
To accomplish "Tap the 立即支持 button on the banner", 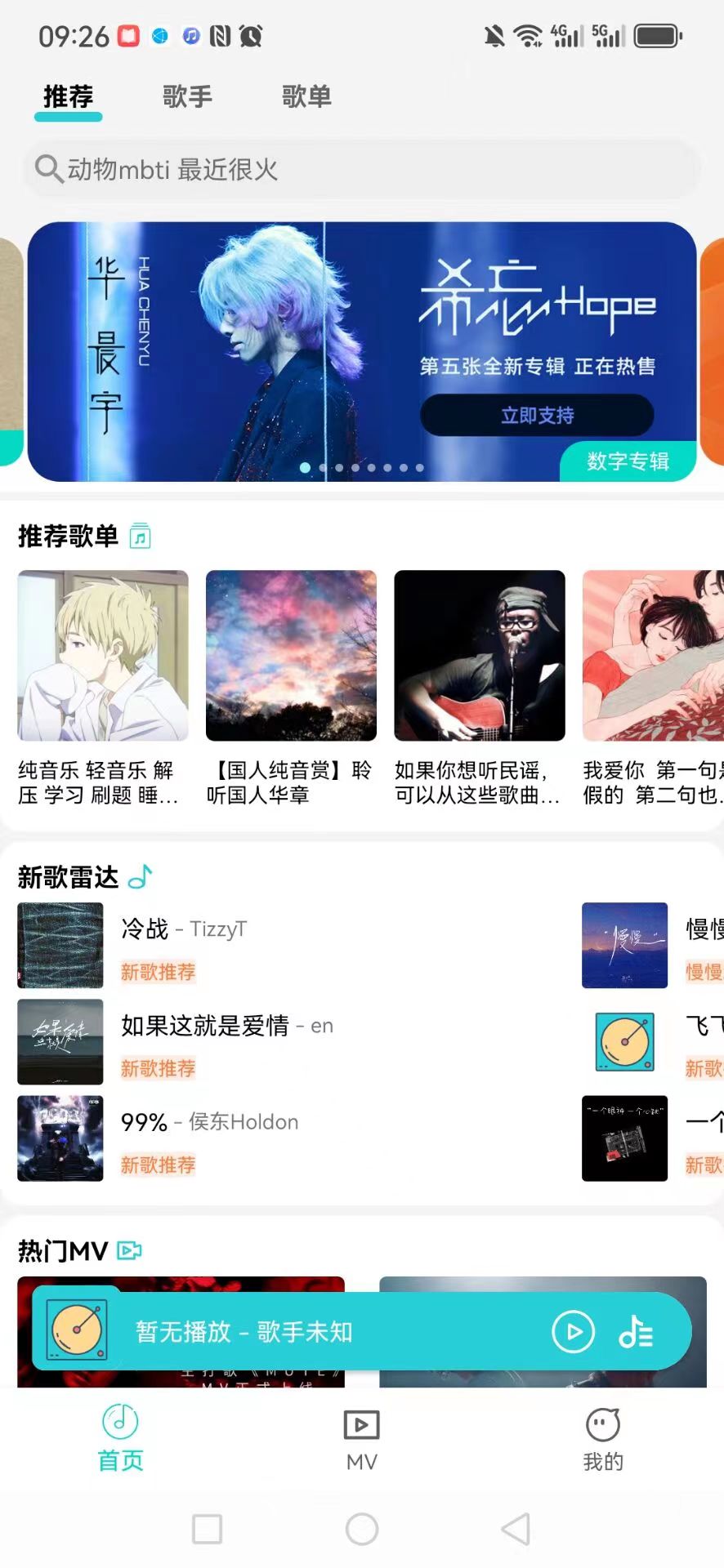I will [537, 415].
